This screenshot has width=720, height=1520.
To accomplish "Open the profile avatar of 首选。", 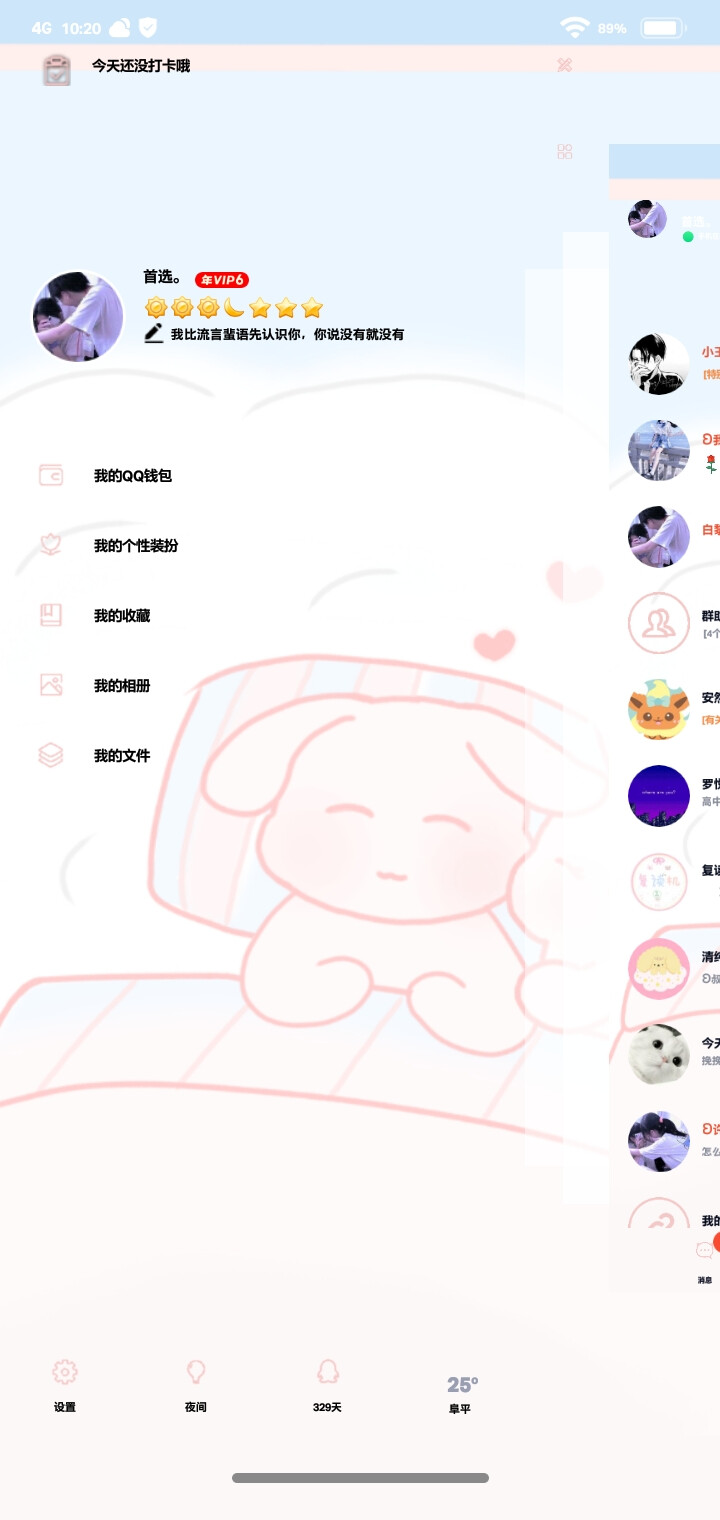I will (78, 317).
